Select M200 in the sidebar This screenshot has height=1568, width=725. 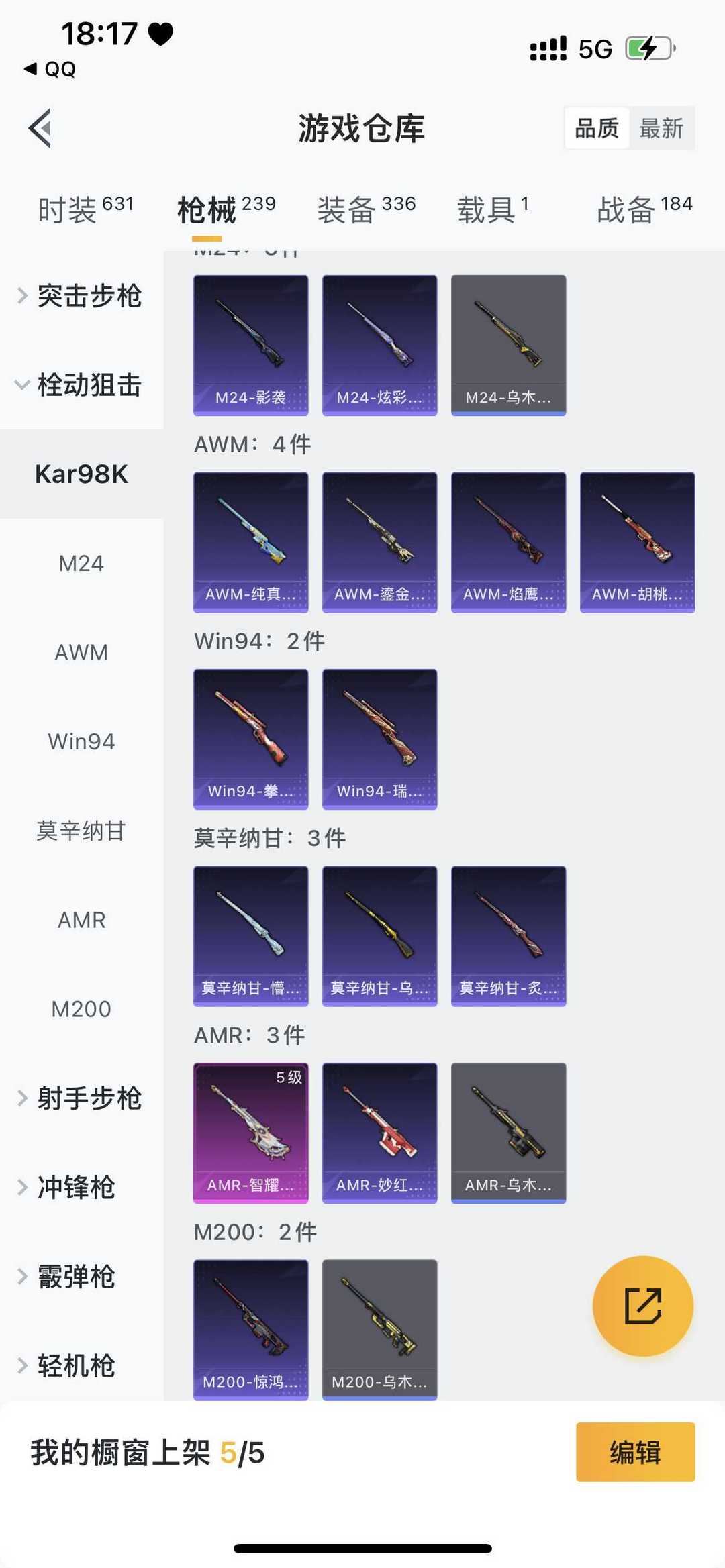(81, 1009)
